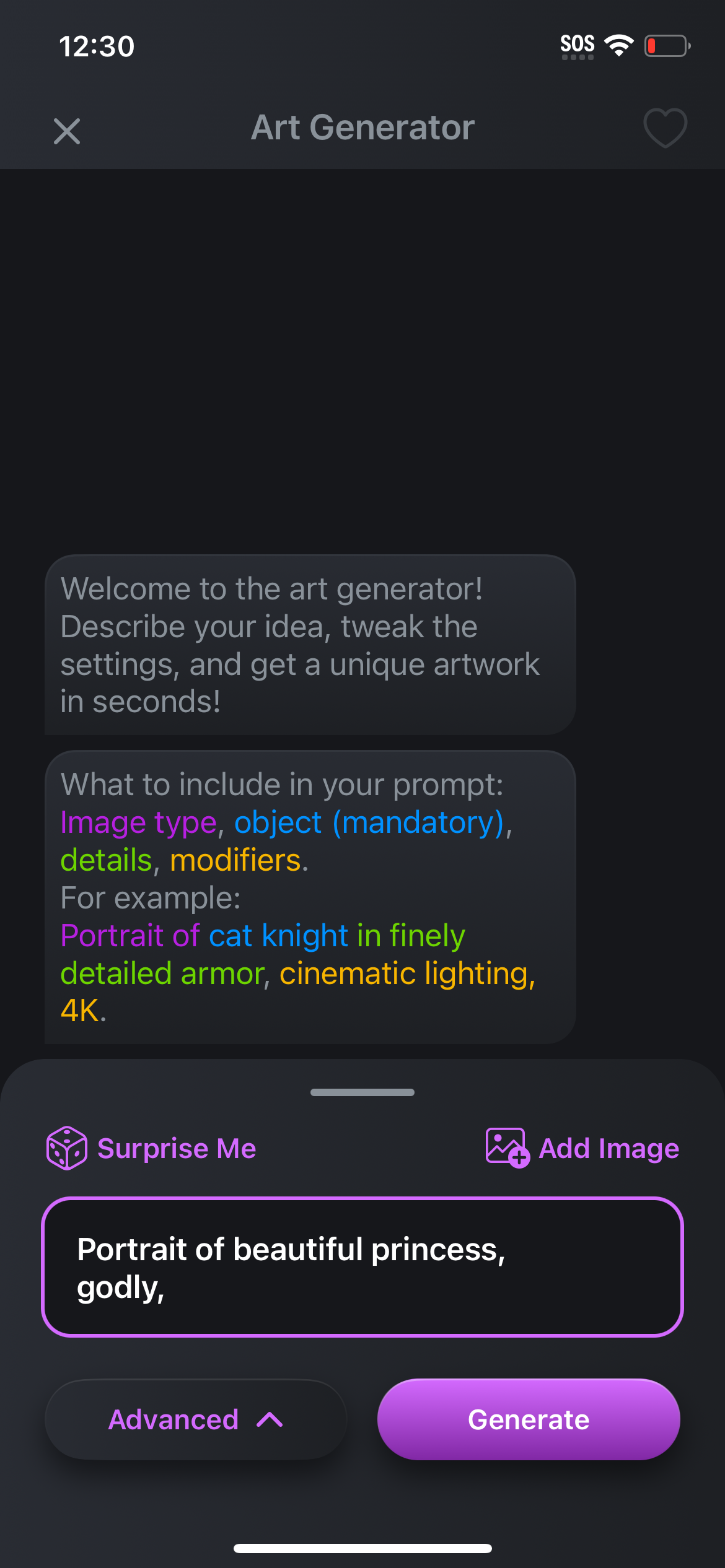
Task: Close the Art Generator with the X icon
Action: coord(66,131)
